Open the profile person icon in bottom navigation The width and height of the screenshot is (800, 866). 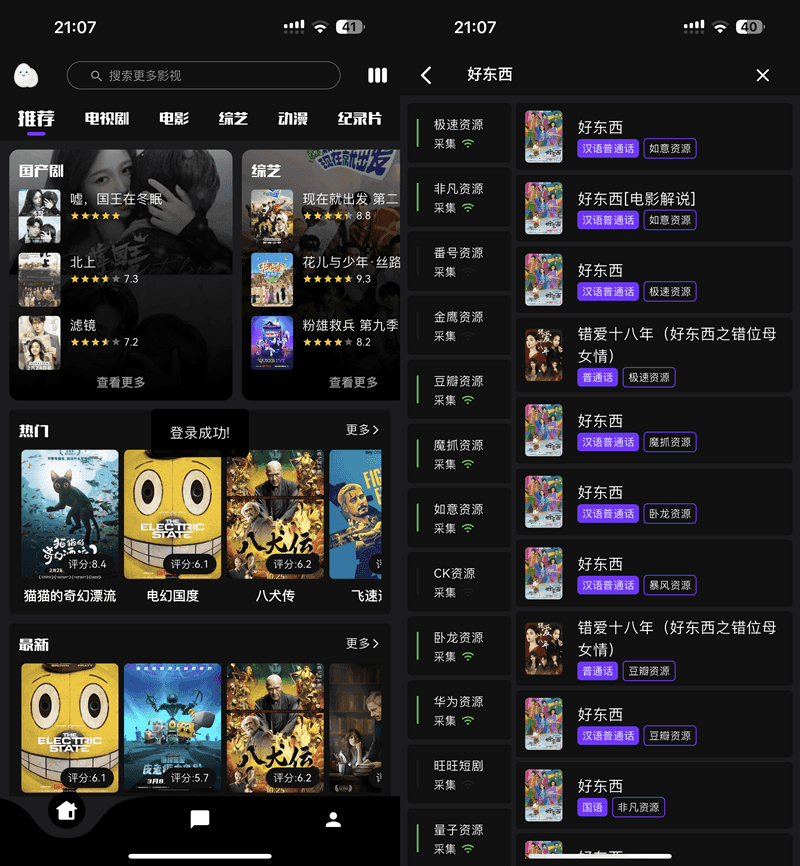tap(332, 818)
